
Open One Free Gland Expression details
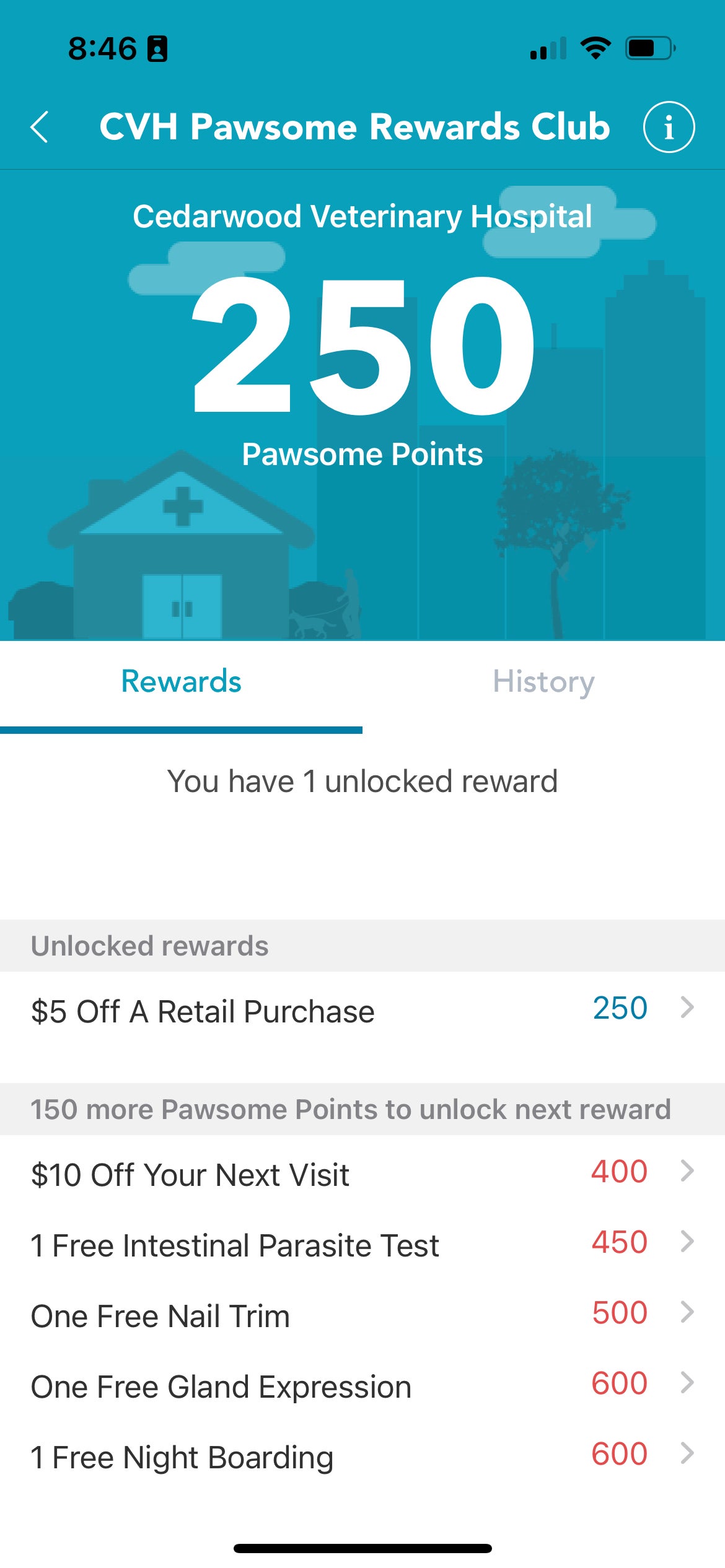tap(362, 1385)
